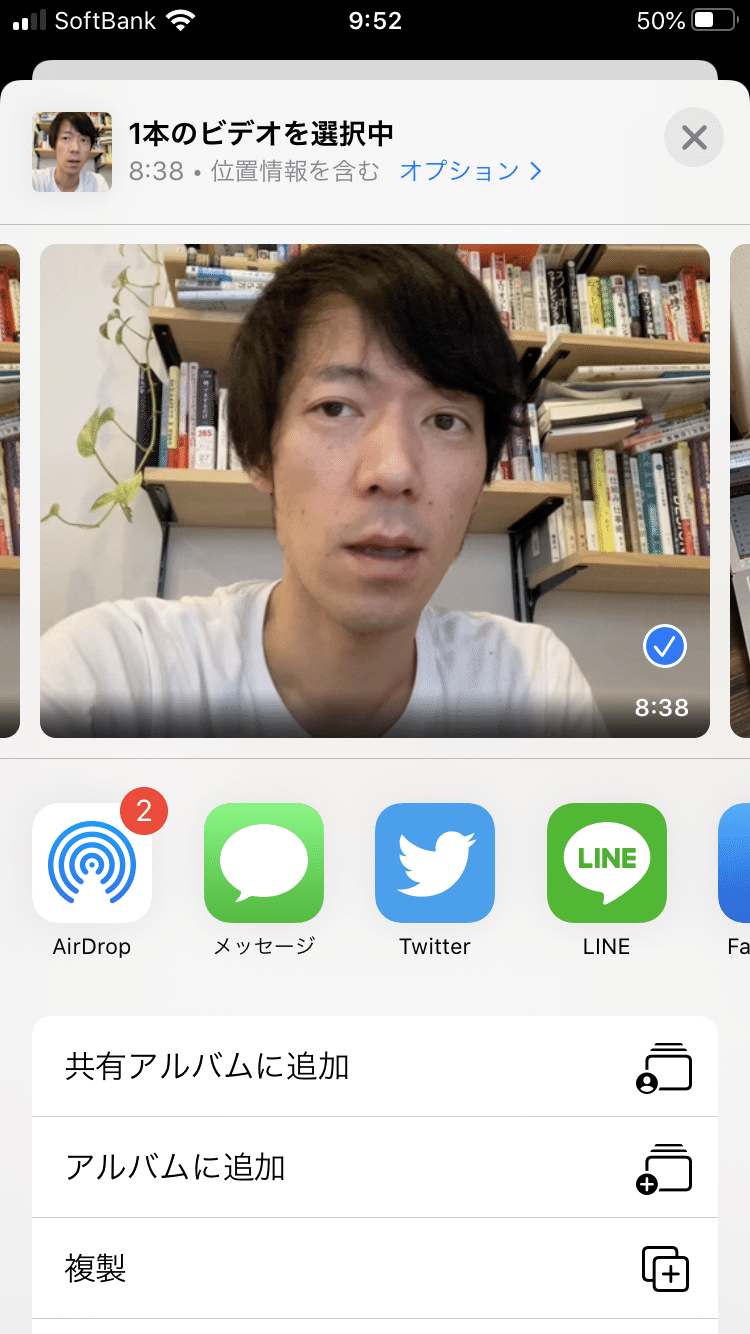Close the share sheet

(x=694, y=137)
